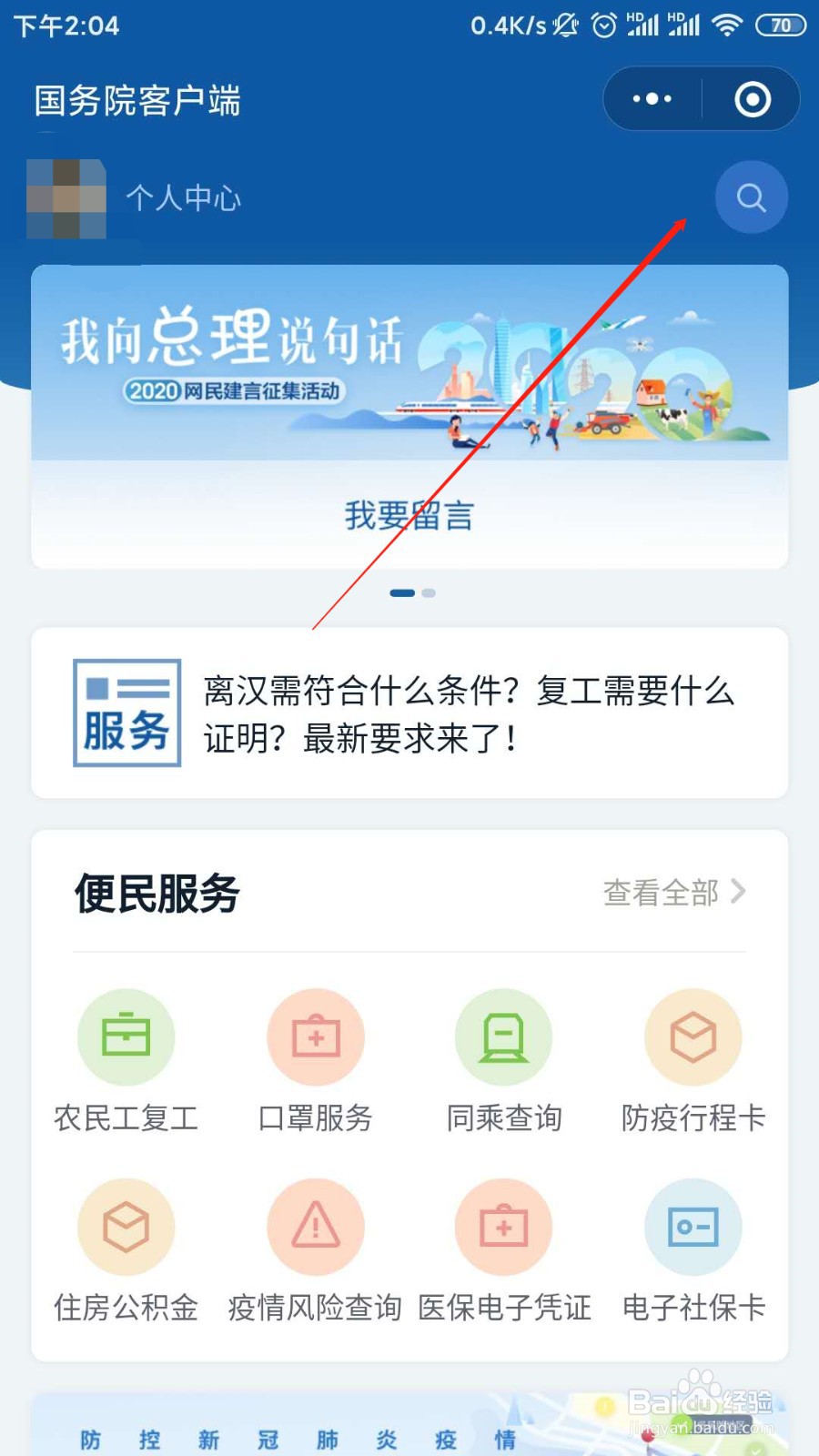Tap 我要留言 to leave a message
This screenshot has width=819, height=1456.
tap(409, 515)
